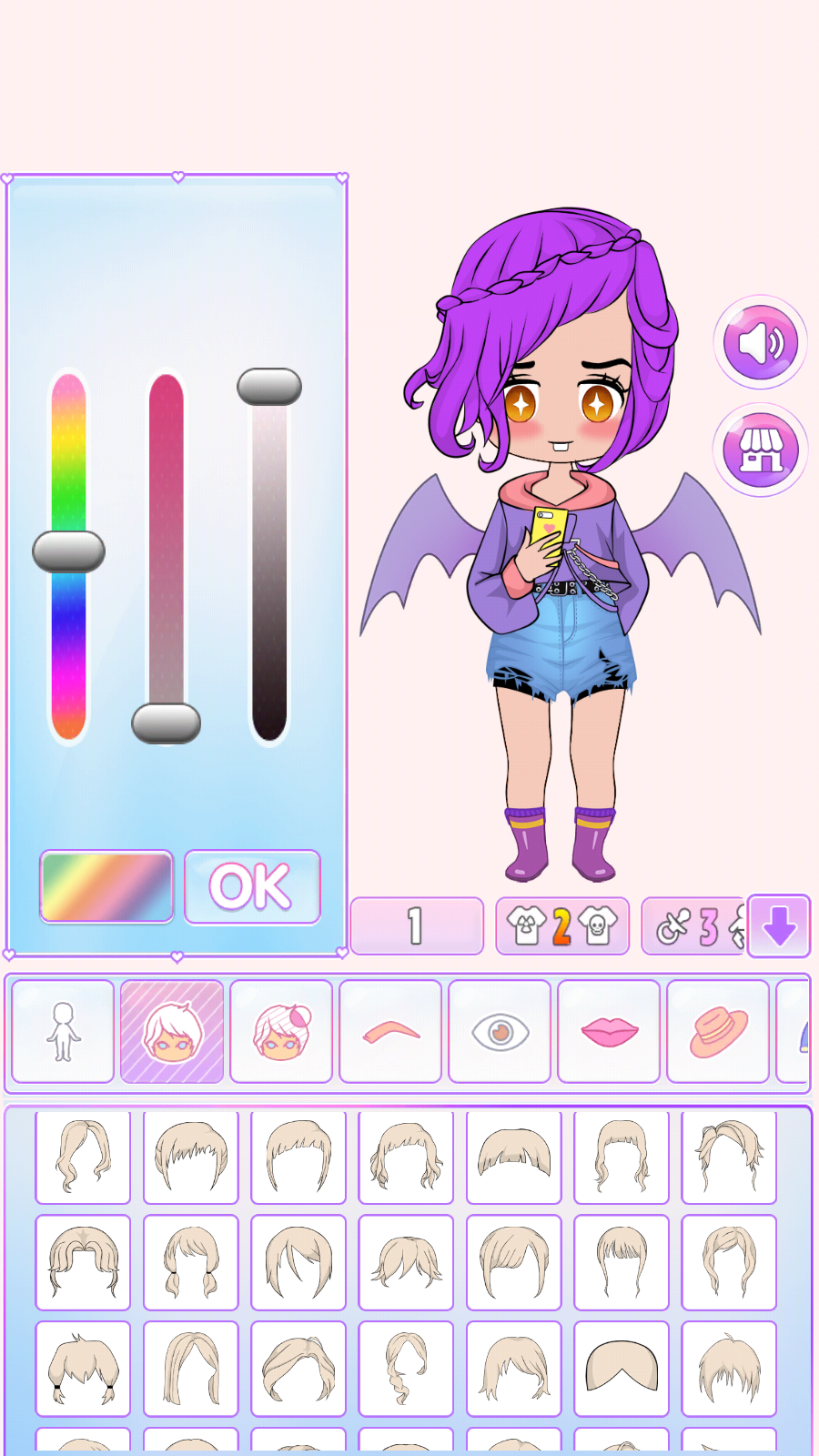This screenshot has width=819, height=1456.
Task: Select outfit preset 2 with shirts
Action: [562, 926]
